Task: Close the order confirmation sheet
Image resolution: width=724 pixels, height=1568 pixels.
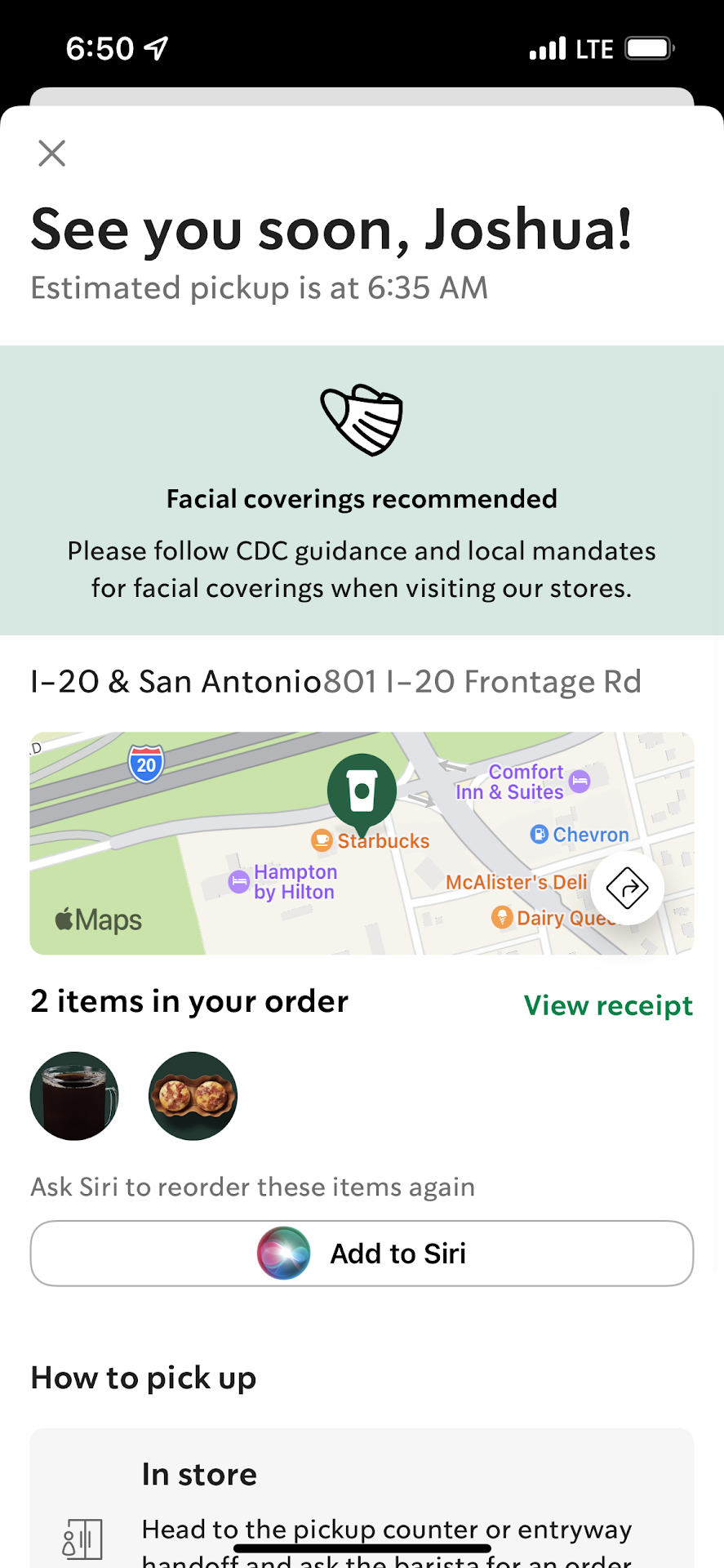Action: click(x=52, y=154)
